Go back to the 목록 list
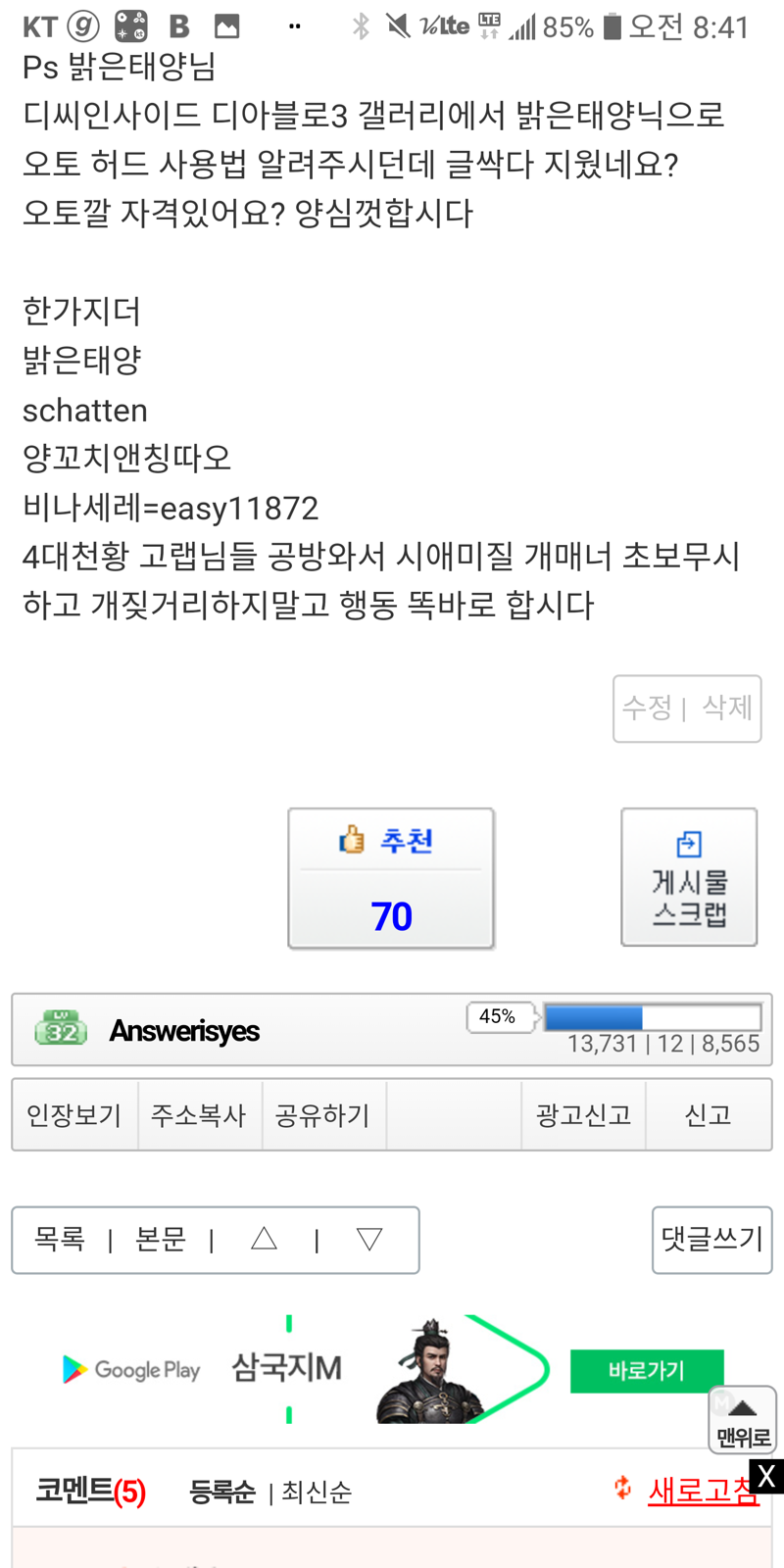The image size is (784, 1568). [60, 1240]
